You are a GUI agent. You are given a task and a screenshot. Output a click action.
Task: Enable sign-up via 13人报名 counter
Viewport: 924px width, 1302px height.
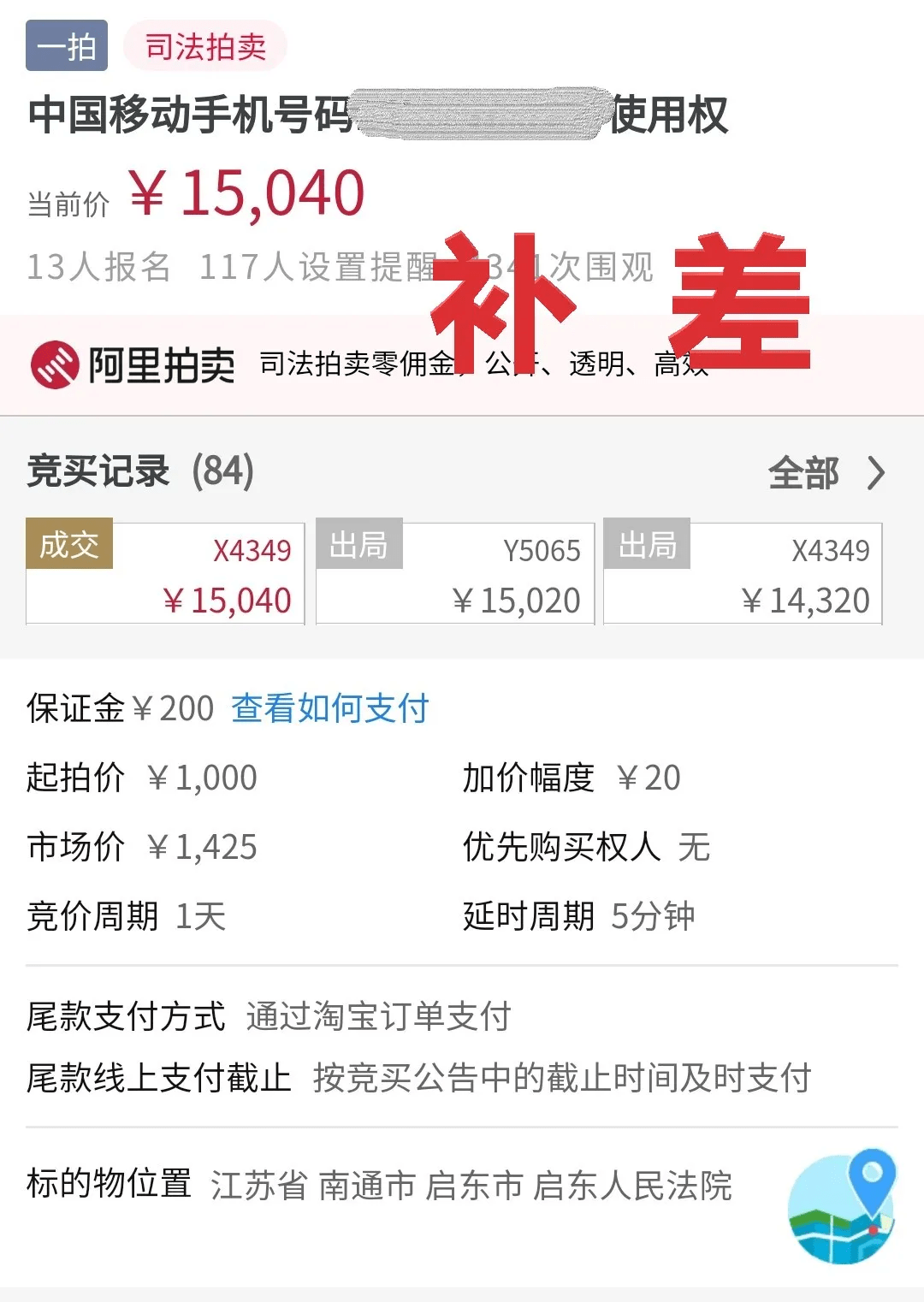coord(98,267)
